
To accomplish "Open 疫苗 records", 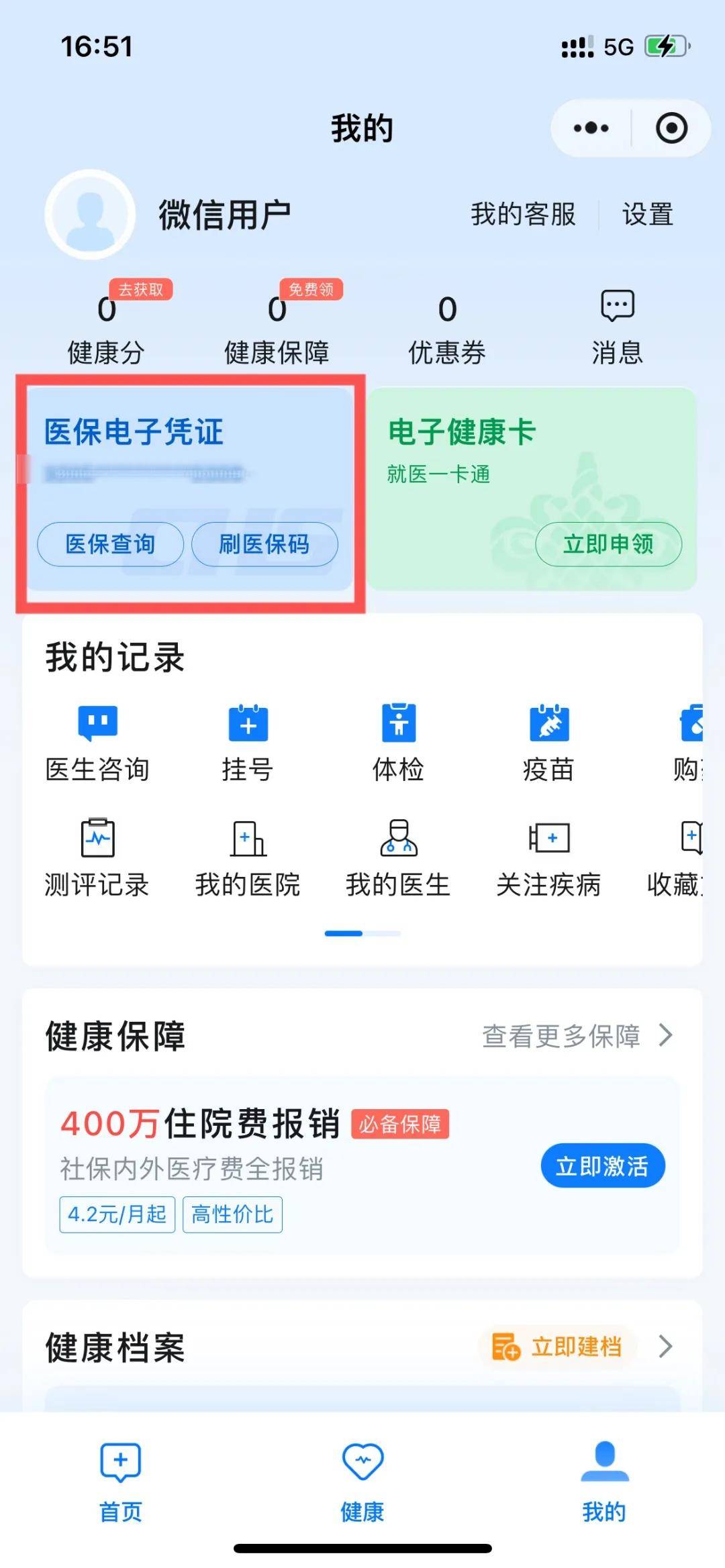I will pyautogui.click(x=548, y=743).
